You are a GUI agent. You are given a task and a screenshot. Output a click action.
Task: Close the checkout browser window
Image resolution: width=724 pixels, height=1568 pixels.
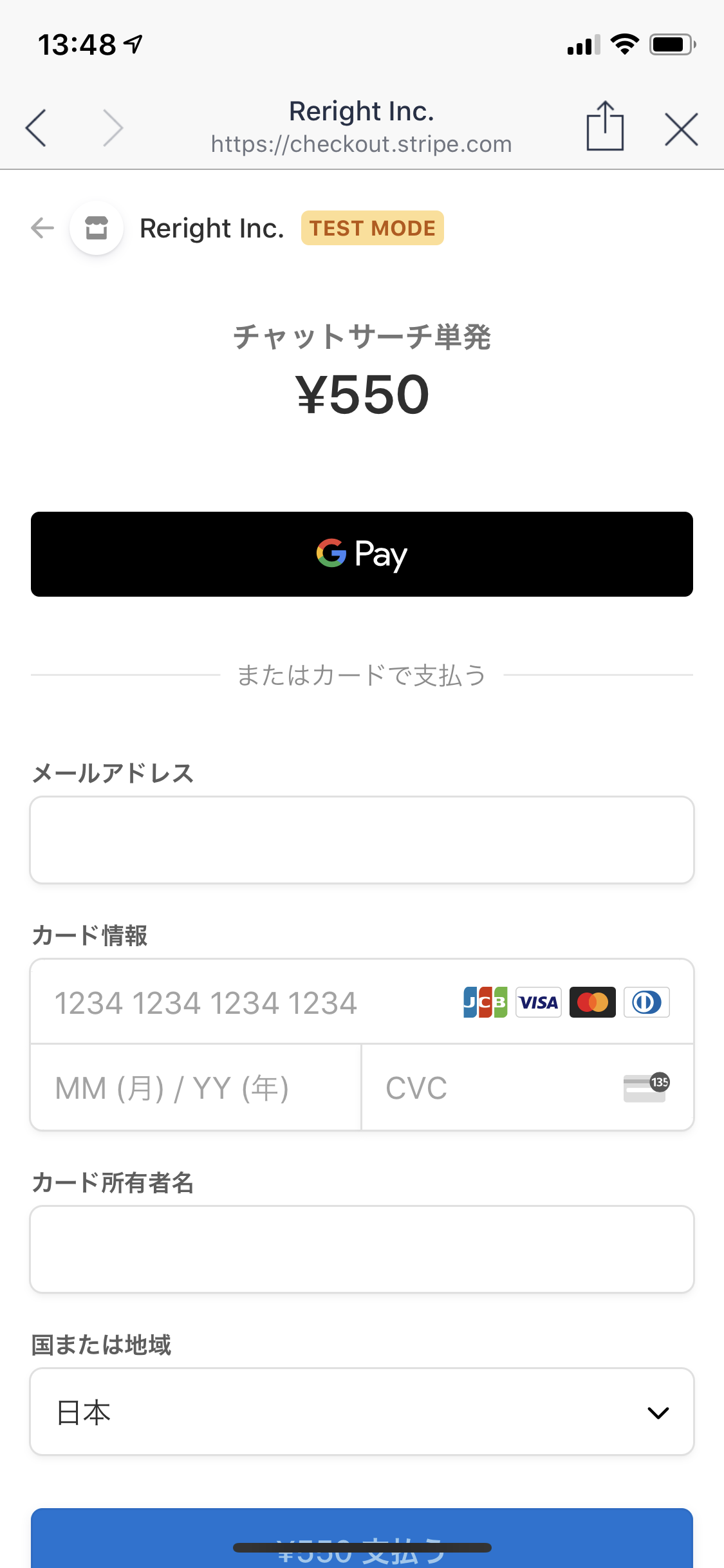point(681,129)
